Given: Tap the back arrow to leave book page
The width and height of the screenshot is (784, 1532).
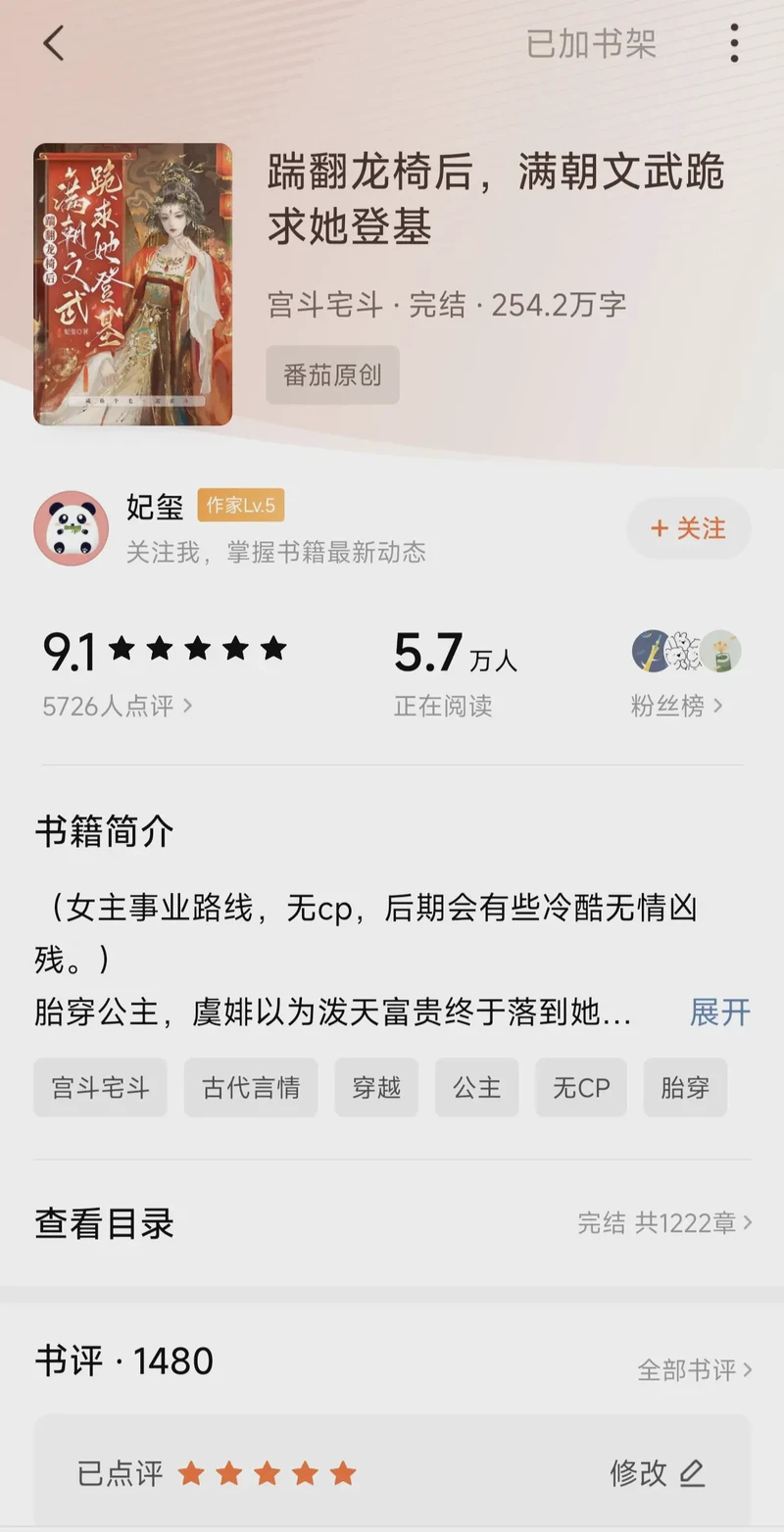Looking at the screenshot, I should coord(54,43).
